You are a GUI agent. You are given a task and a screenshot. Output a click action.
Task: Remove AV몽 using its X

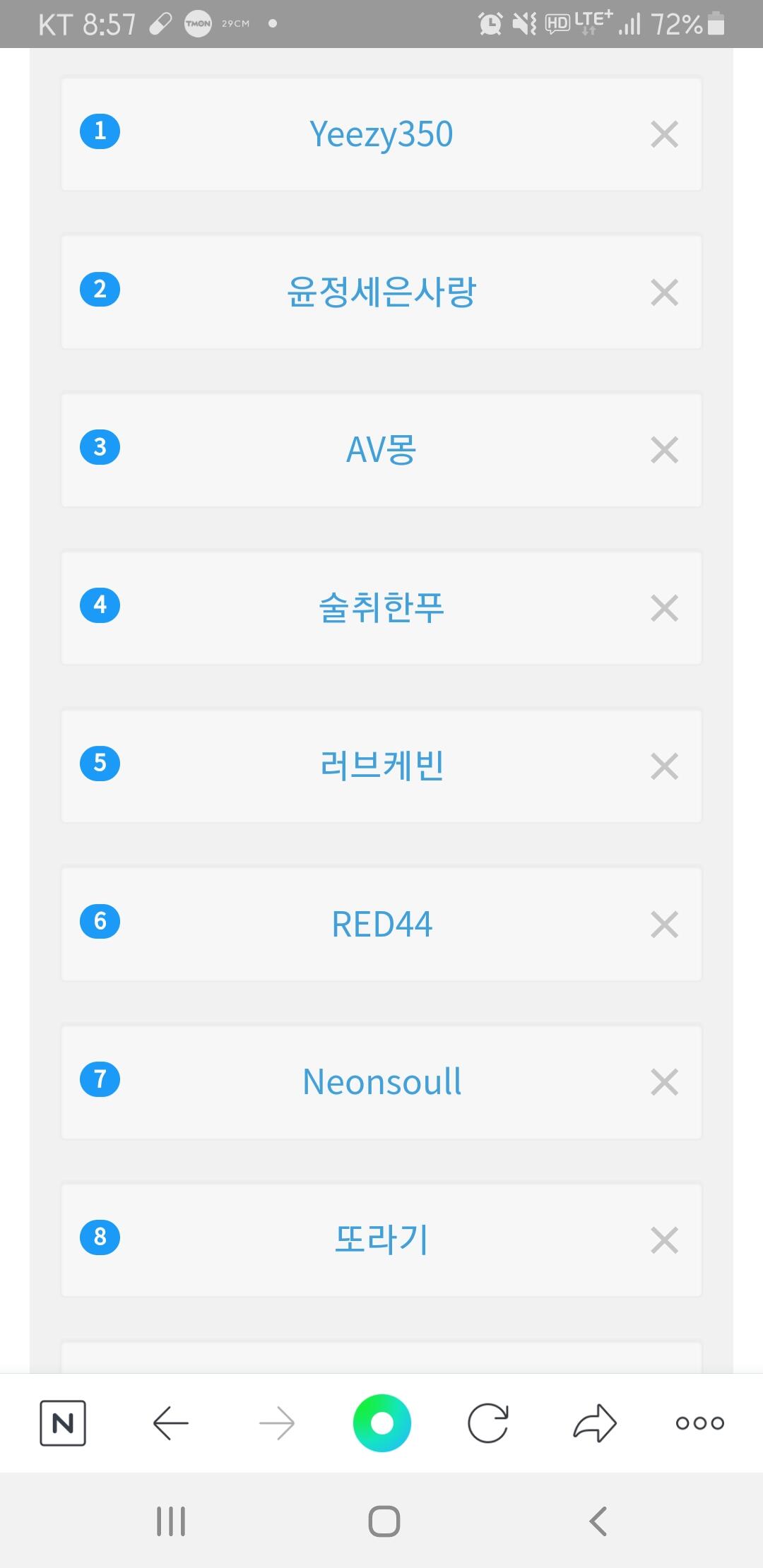664,450
